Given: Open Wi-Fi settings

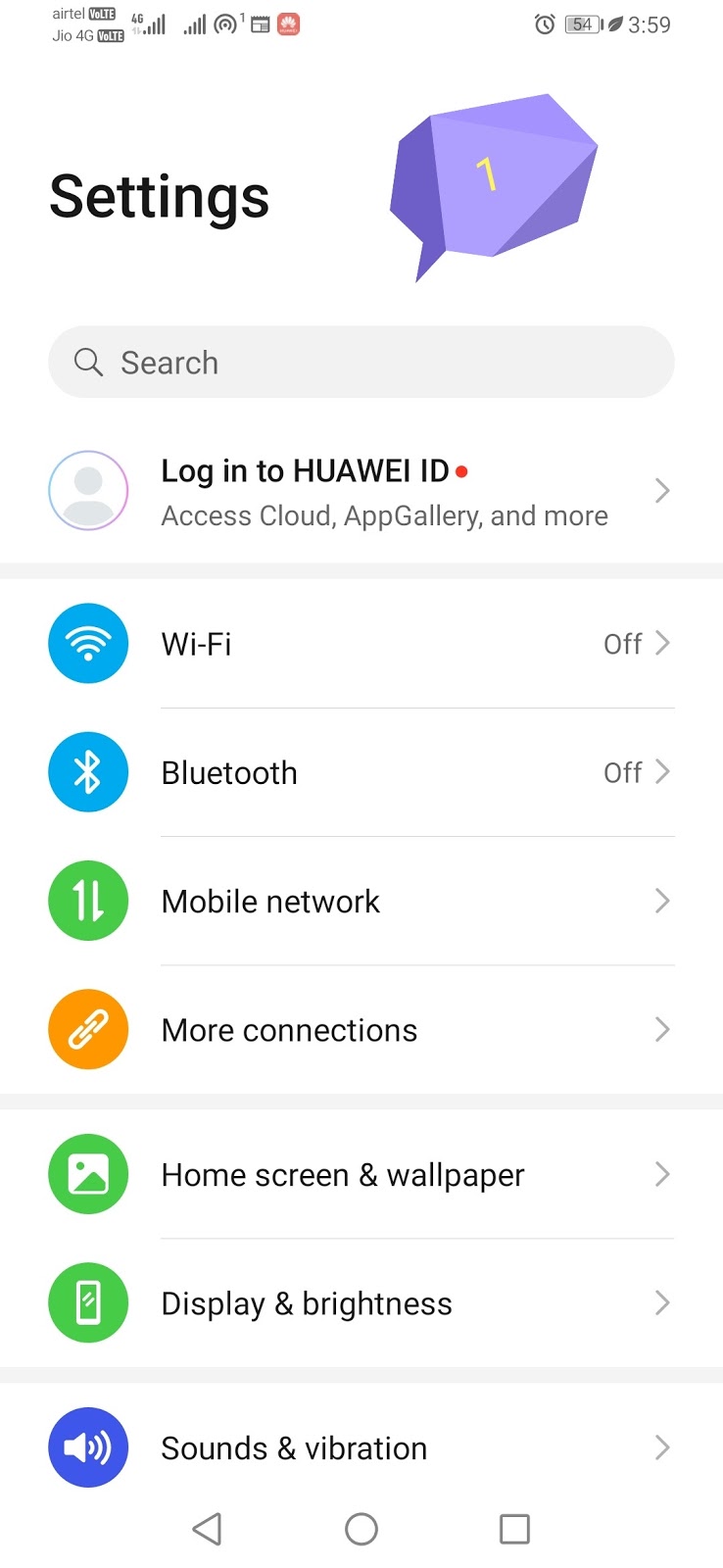Looking at the screenshot, I should [361, 644].
